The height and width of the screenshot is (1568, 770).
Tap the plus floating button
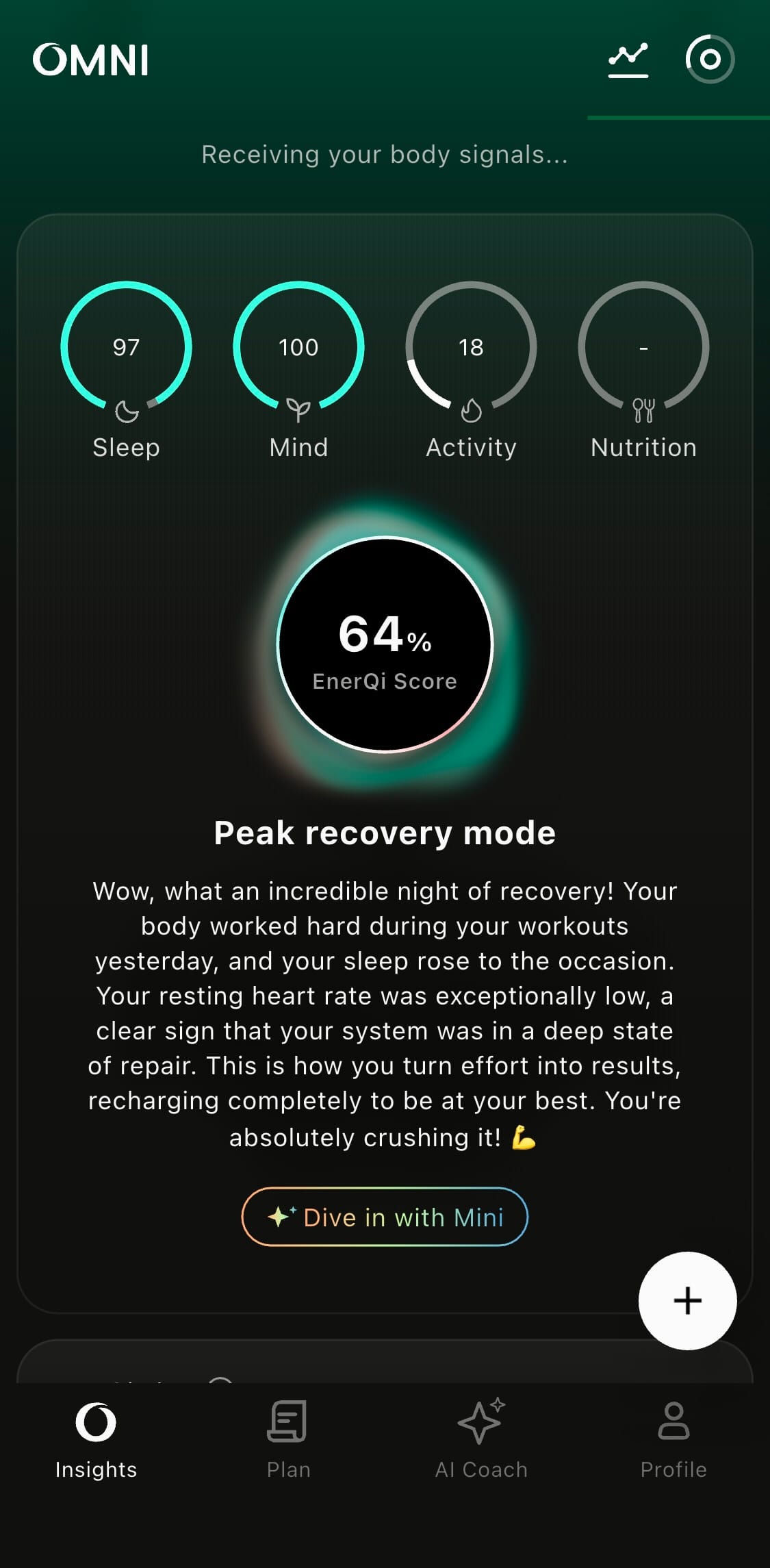click(687, 1300)
